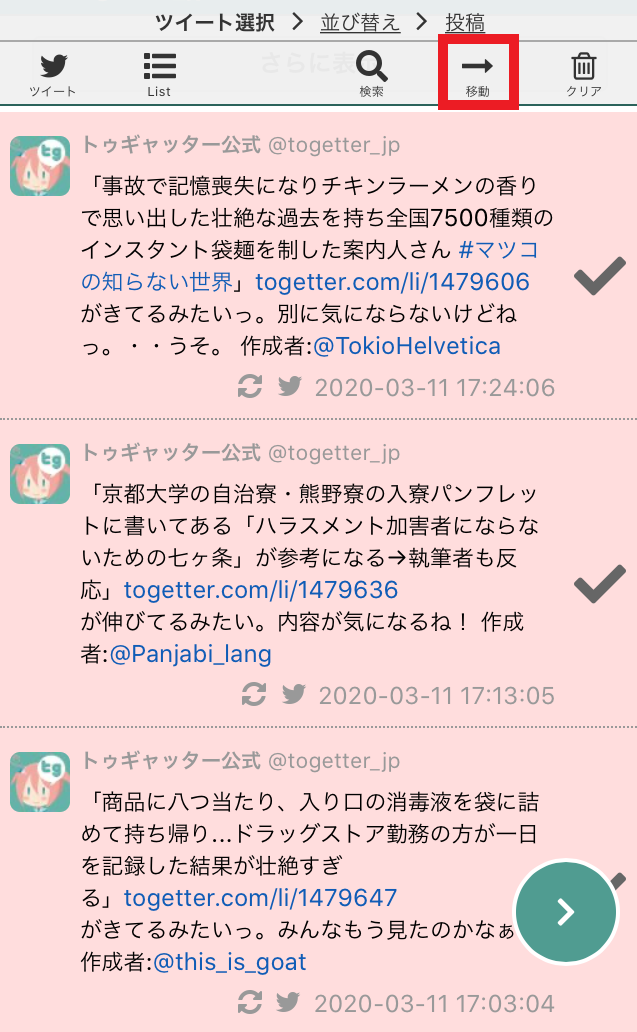
Task: Tap the 検索 magnifier icon
Action: tap(372, 74)
